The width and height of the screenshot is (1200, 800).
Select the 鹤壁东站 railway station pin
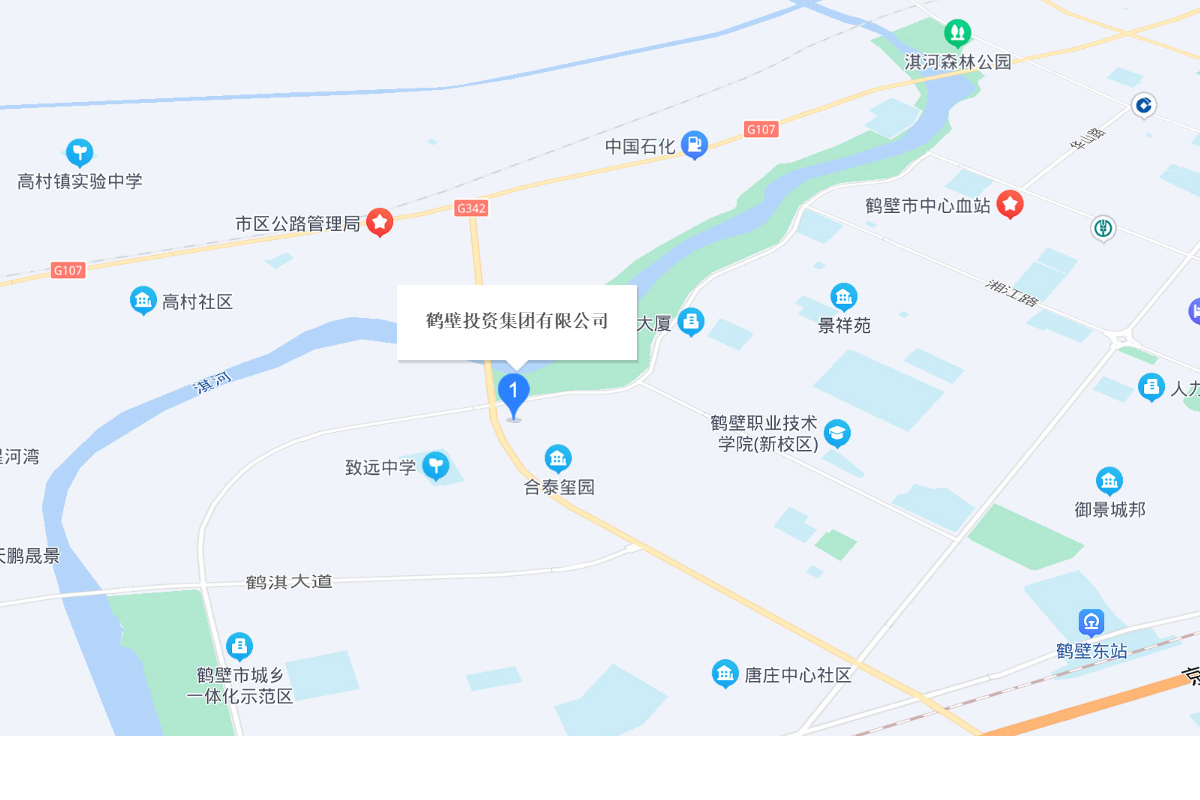point(1091,623)
